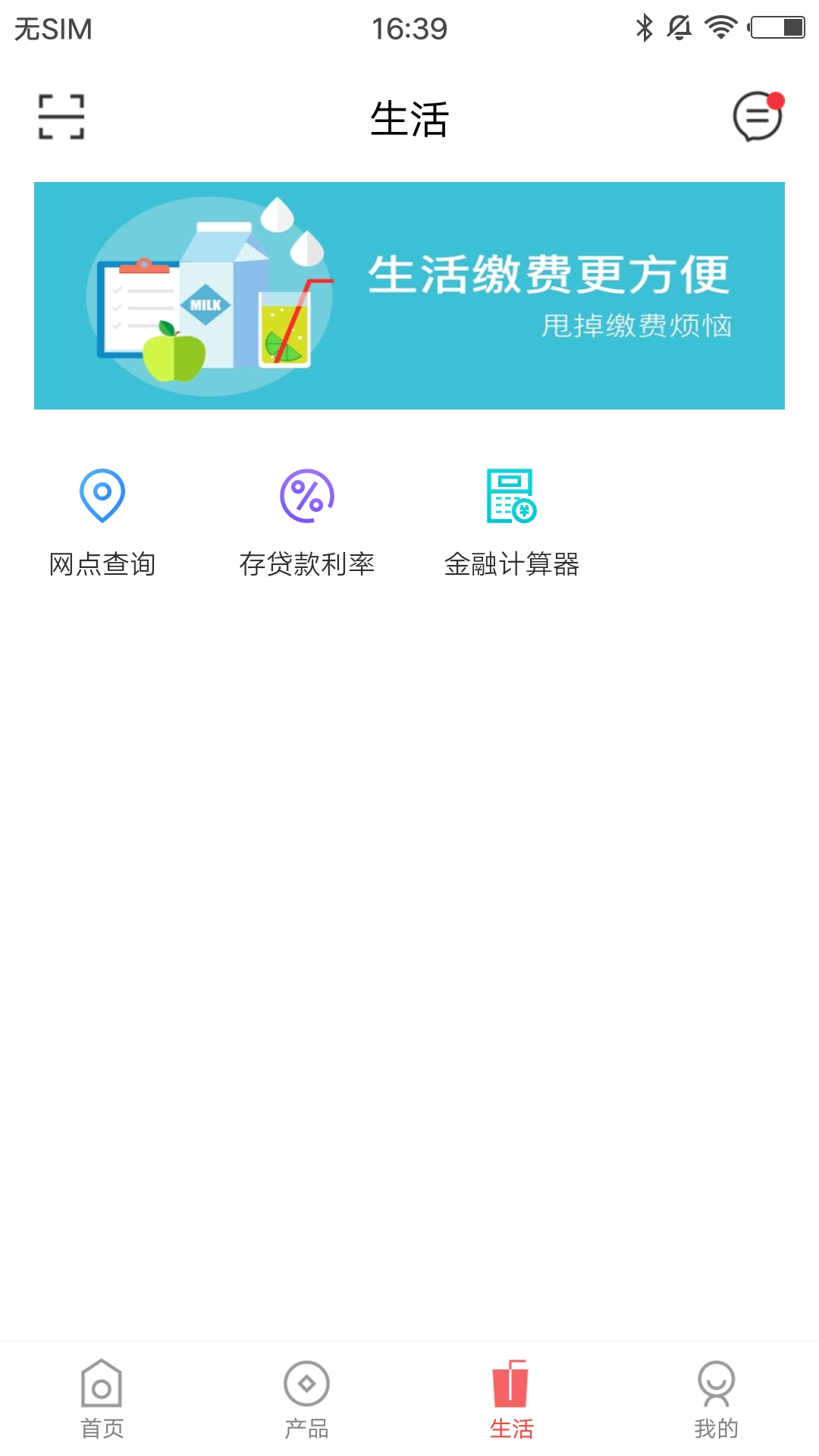Select the 网点查询 location pin icon

click(x=102, y=497)
